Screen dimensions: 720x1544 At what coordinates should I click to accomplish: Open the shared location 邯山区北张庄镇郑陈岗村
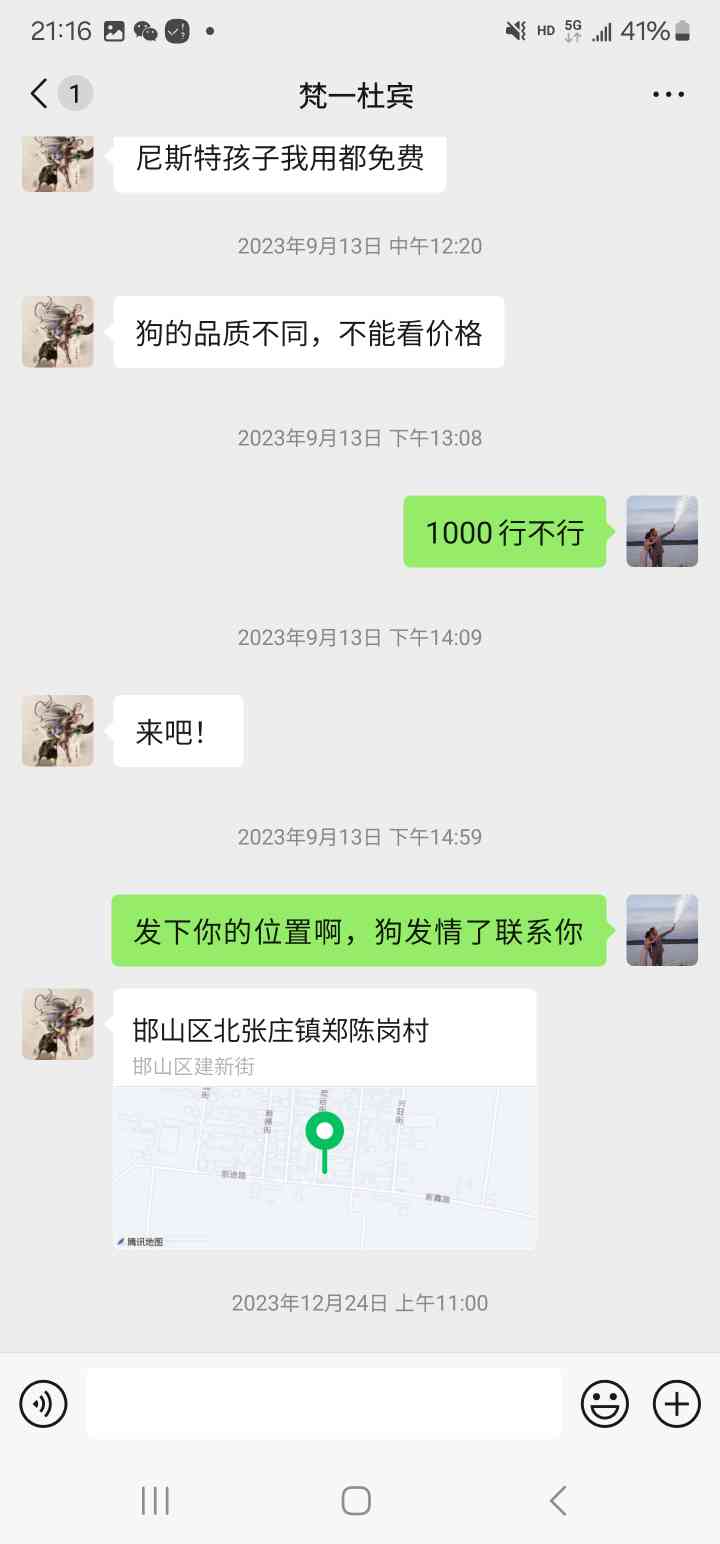pos(324,1120)
